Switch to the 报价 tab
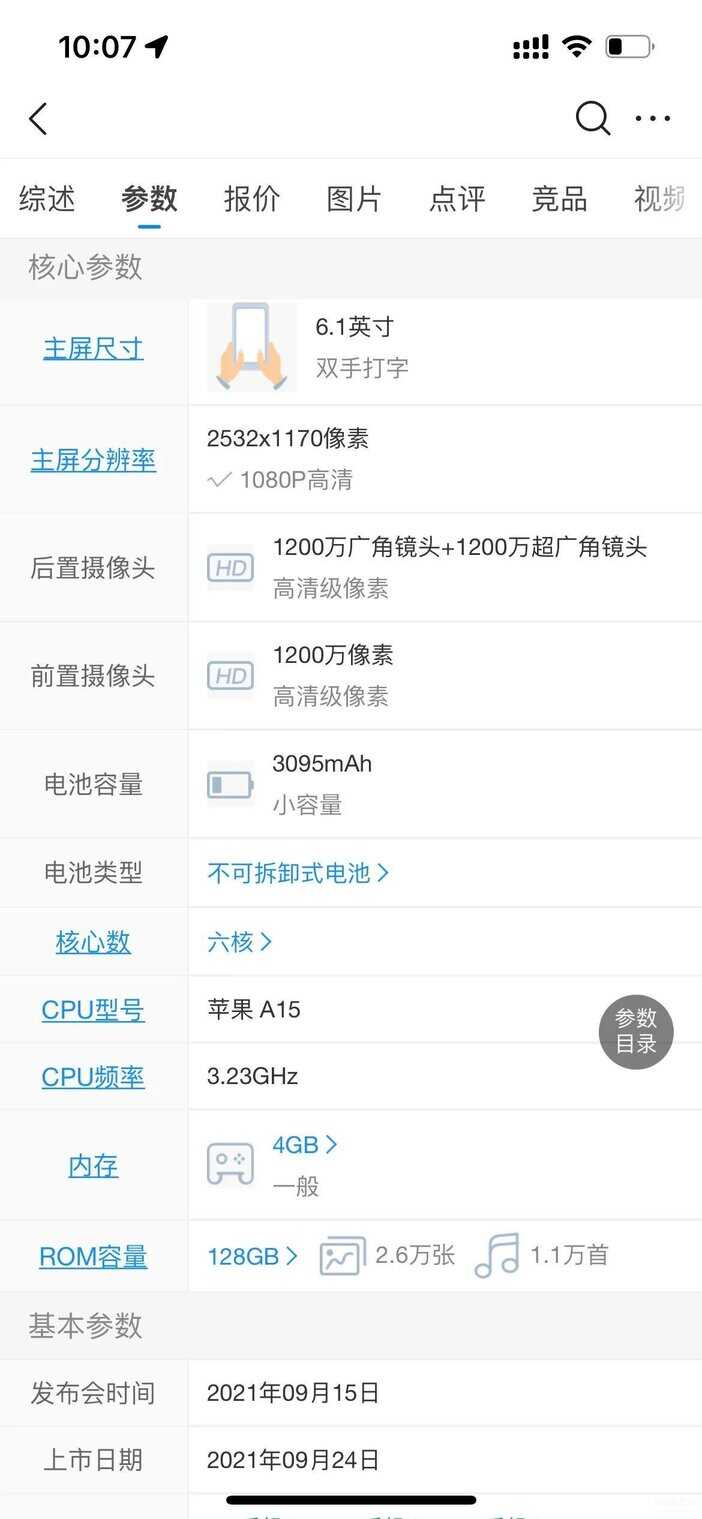702x1519 pixels. [x=252, y=198]
